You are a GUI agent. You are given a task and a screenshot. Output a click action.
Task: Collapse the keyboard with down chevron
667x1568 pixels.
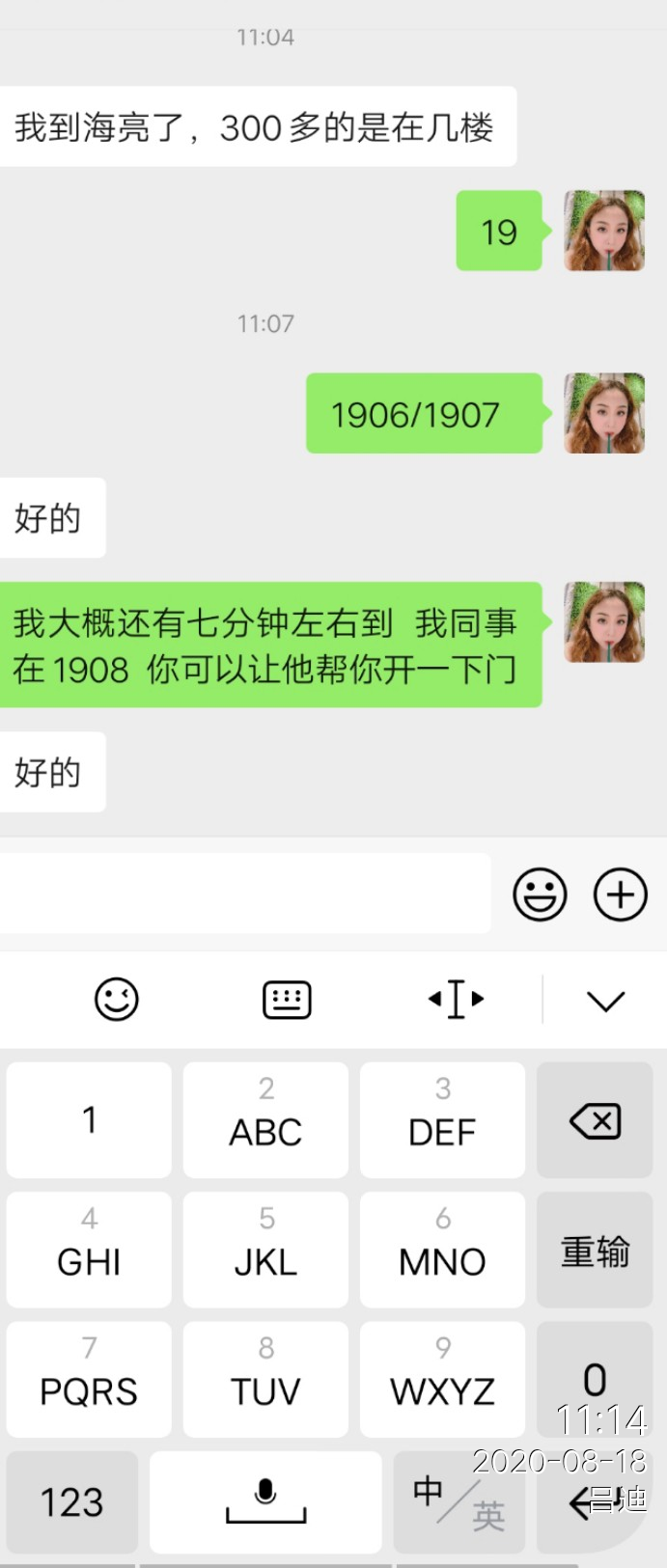tap(605, 1001)
